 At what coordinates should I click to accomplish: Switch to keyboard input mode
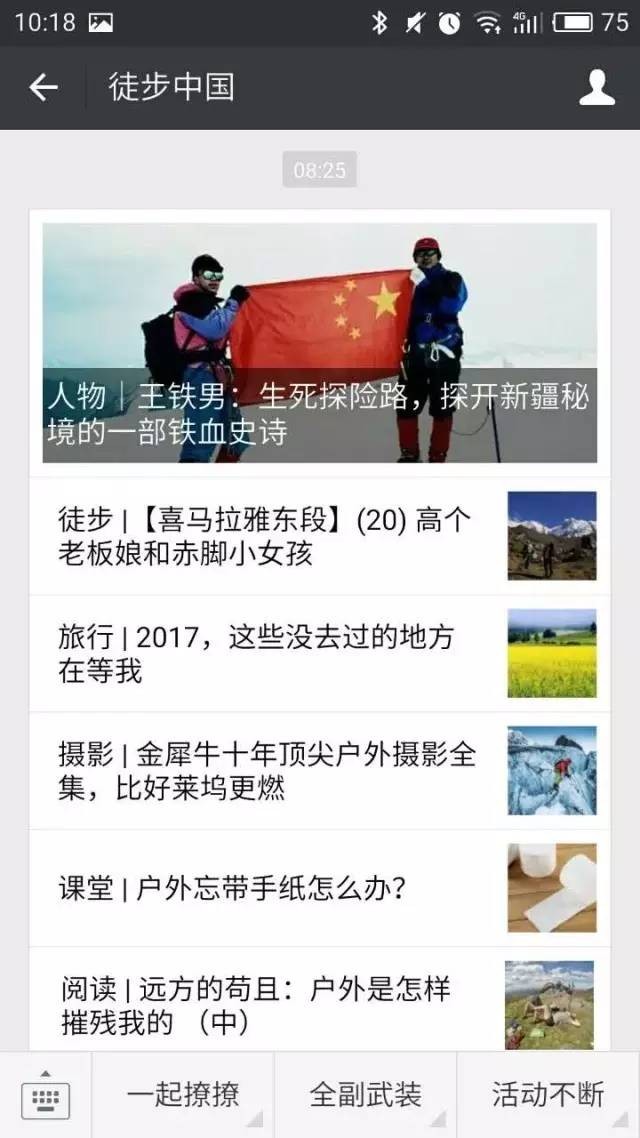[x=46, y=1096]
